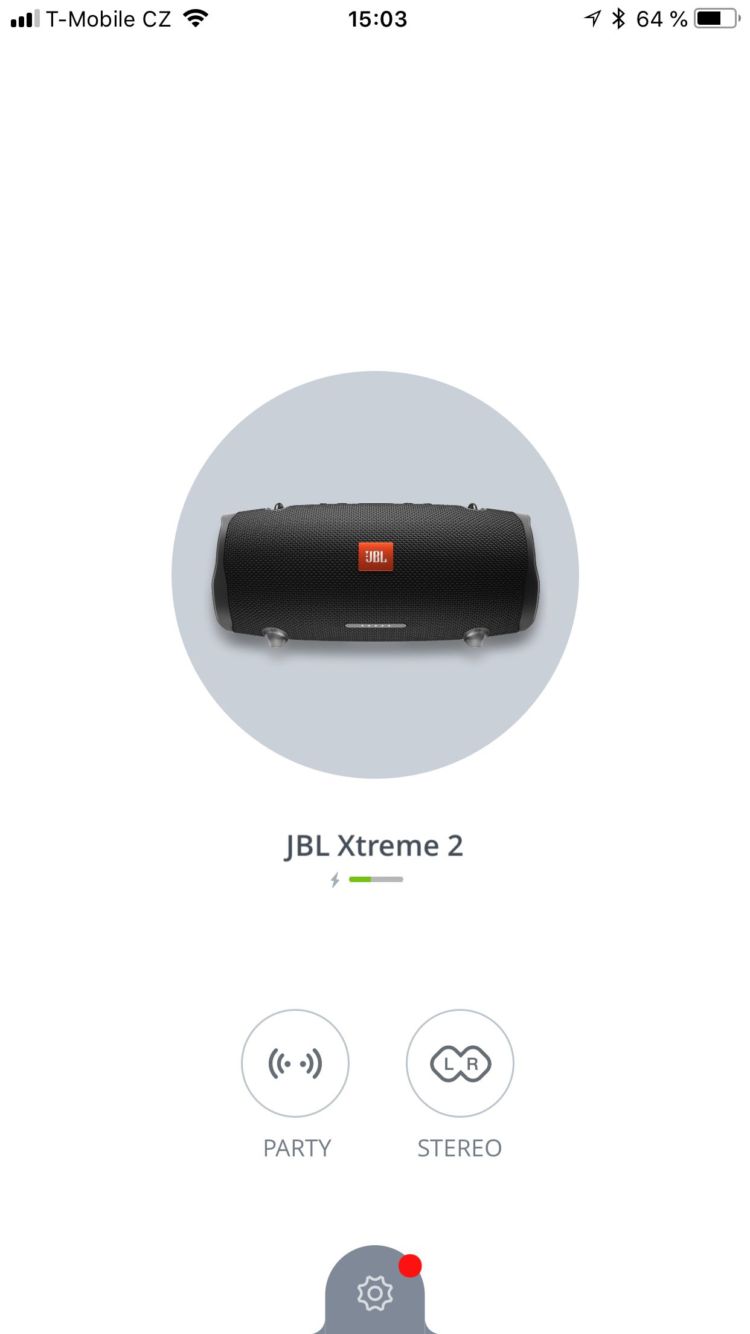Image resolution: width=750 pixels, height=1334 pixels.
Task: Tap the JBL Xtreme 2 speaker image
Action: pyautogui.click(x=375, y=575)
